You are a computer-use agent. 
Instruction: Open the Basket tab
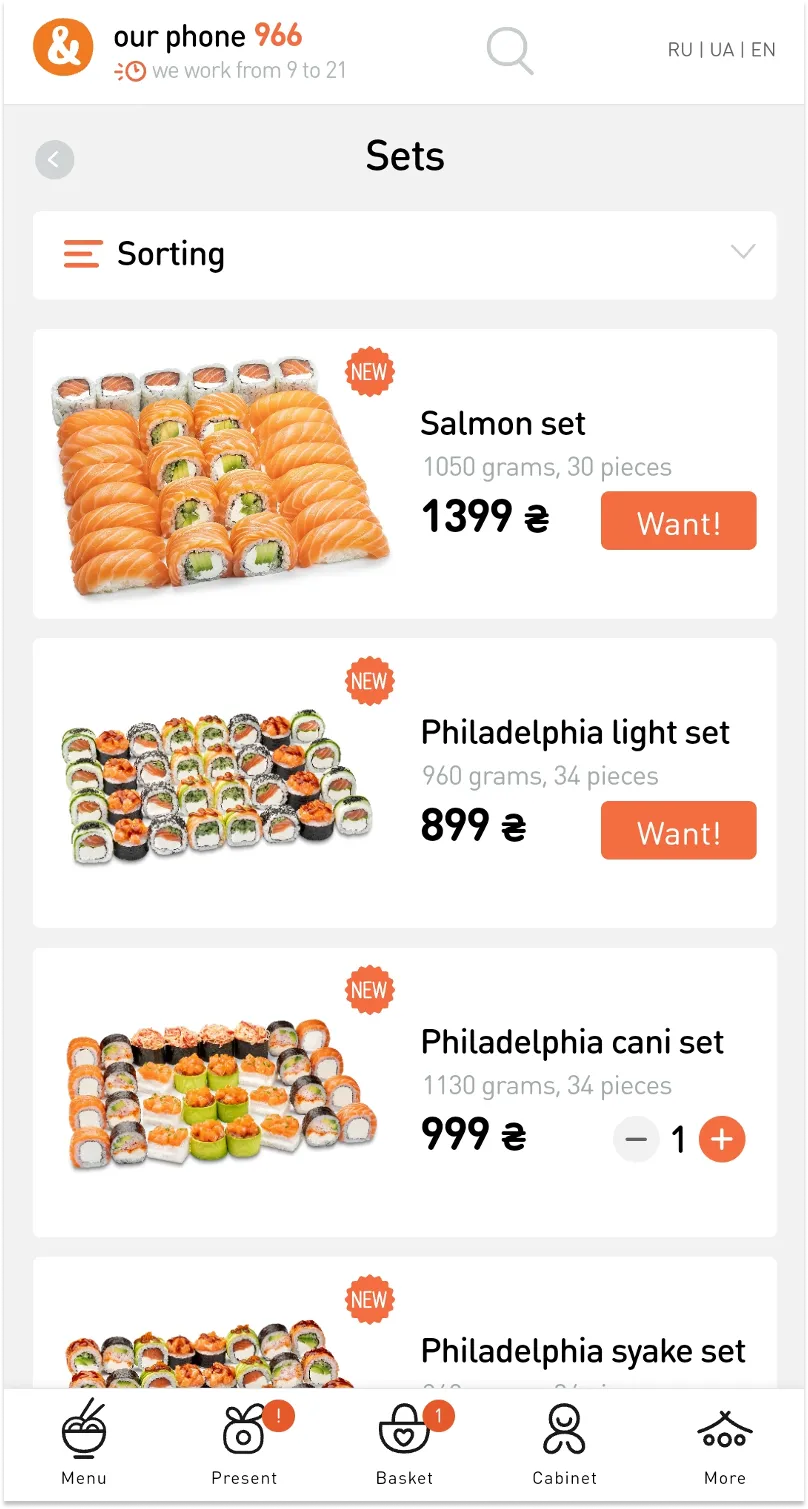(x=405, y=1444)
